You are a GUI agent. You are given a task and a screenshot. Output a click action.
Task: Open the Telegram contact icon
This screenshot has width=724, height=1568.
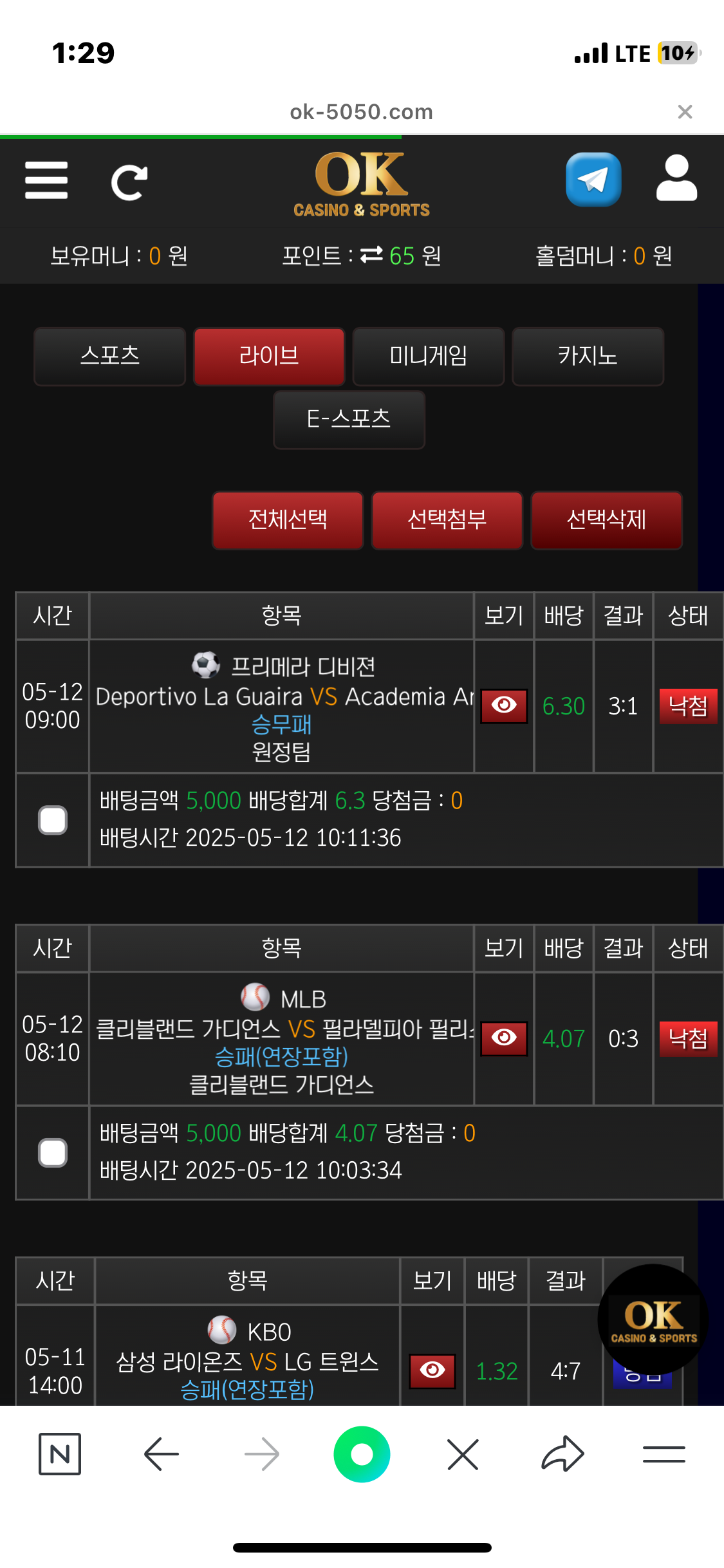pos(593,180)
